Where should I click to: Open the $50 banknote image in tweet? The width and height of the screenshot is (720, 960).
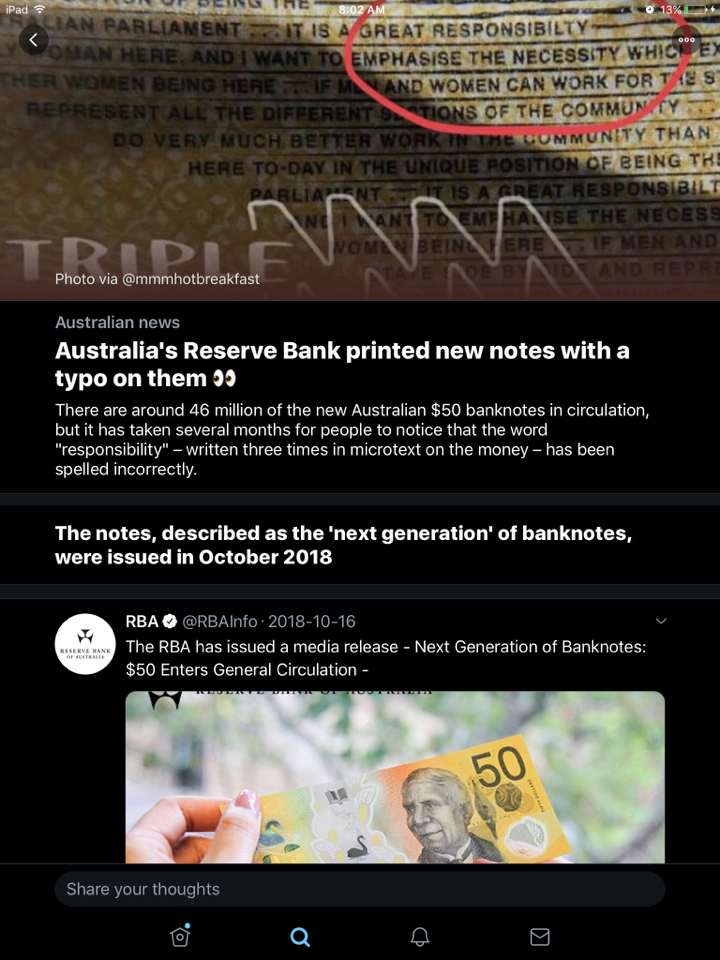[395, 777]
